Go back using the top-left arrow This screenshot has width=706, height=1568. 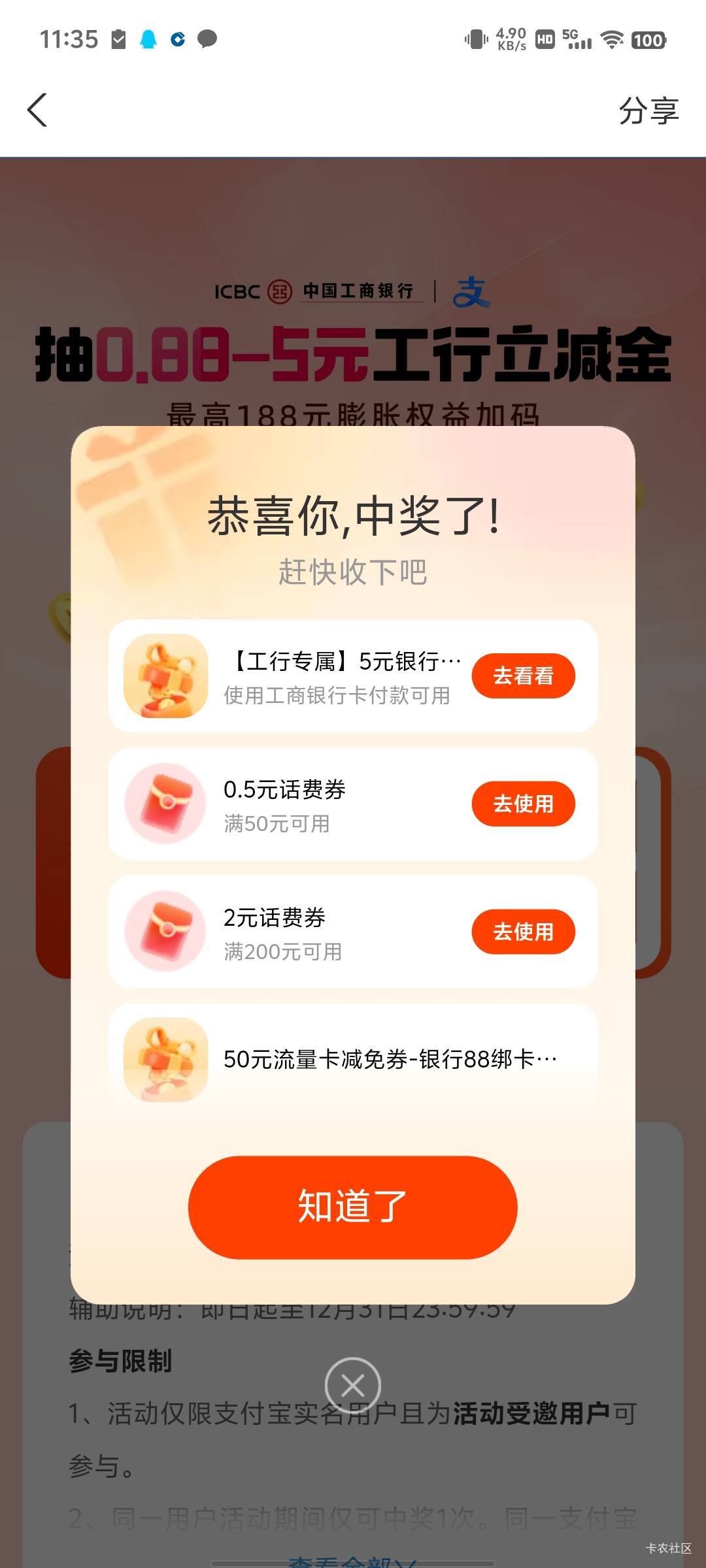pyautogui.click(x=37, y=110)
